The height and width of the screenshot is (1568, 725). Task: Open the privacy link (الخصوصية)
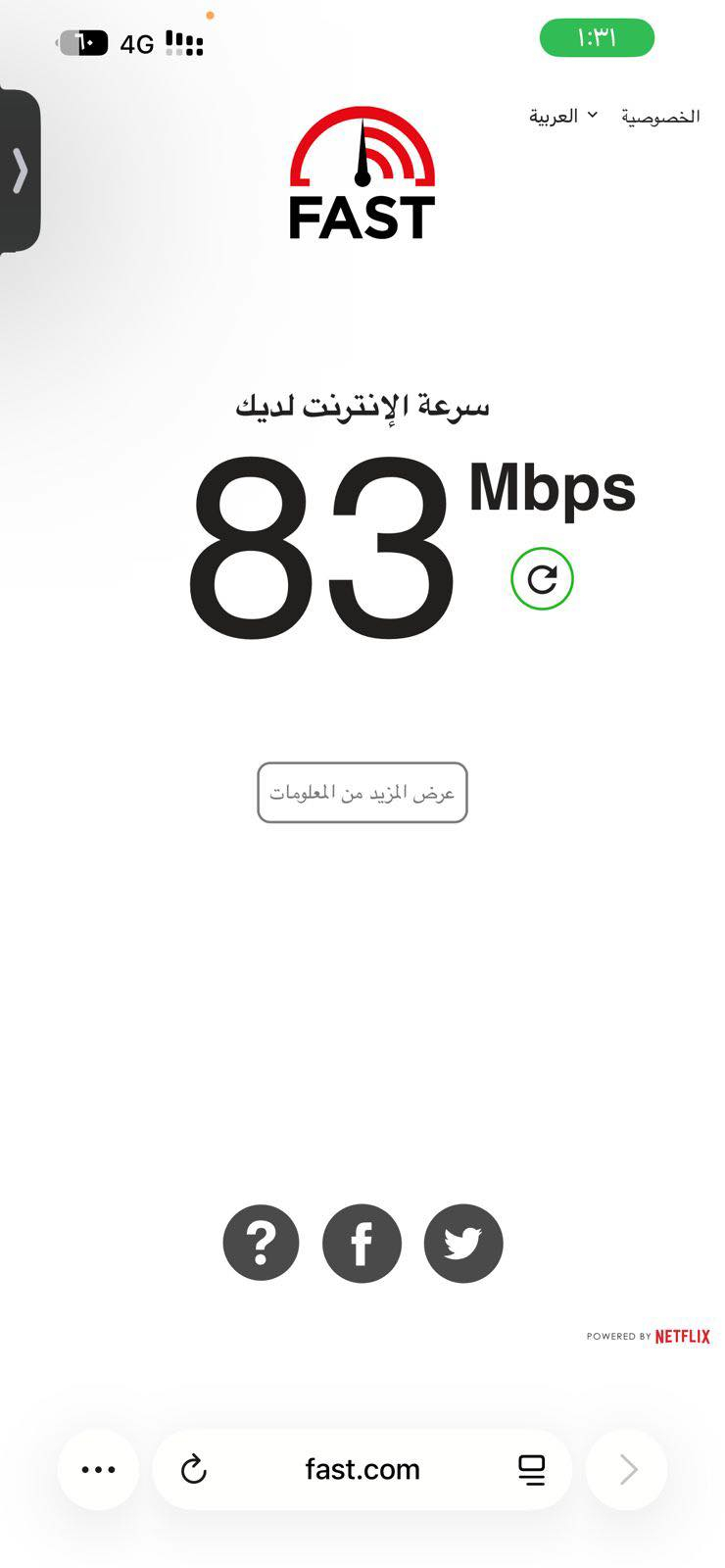660,117
